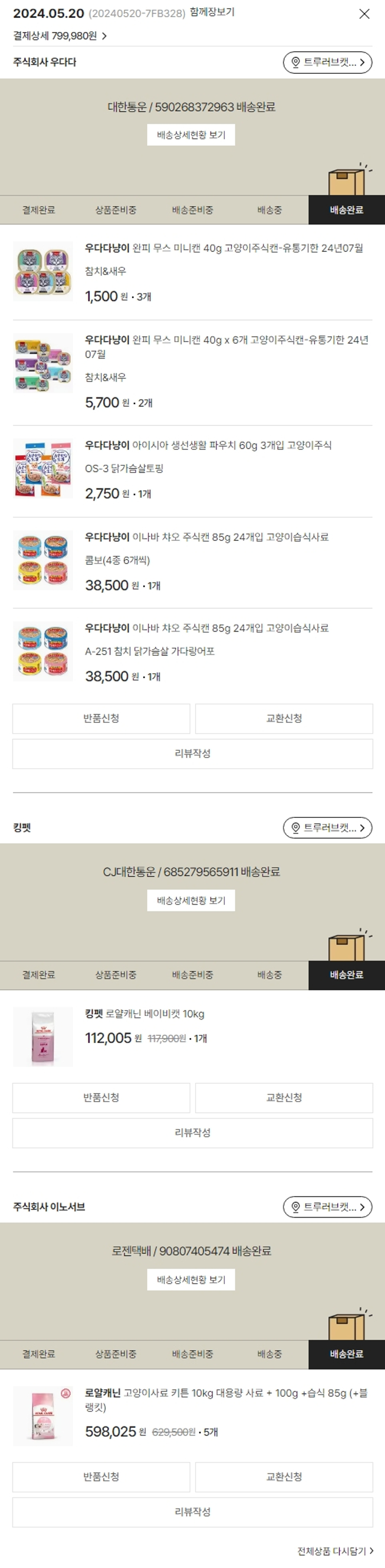Open 아이시아 생선생활 파우치 60g item
Viewport: 385px width, 1568px height.
(208, 445)
